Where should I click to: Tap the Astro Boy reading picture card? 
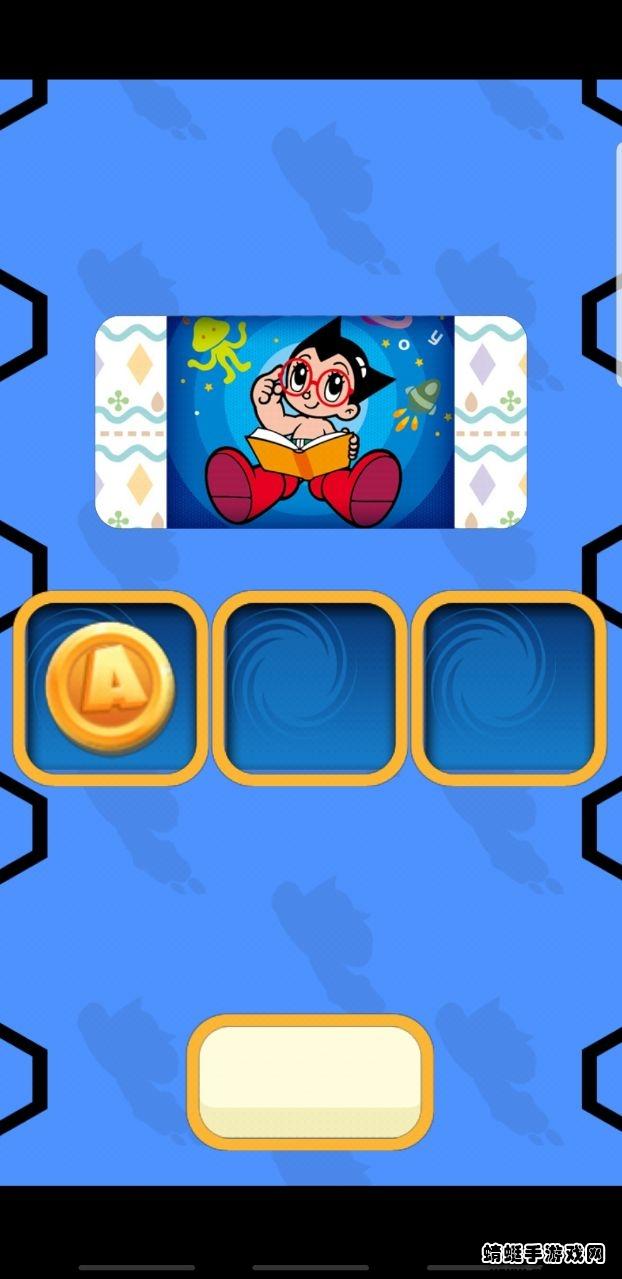pyautogui.click(x=310, y=421)
